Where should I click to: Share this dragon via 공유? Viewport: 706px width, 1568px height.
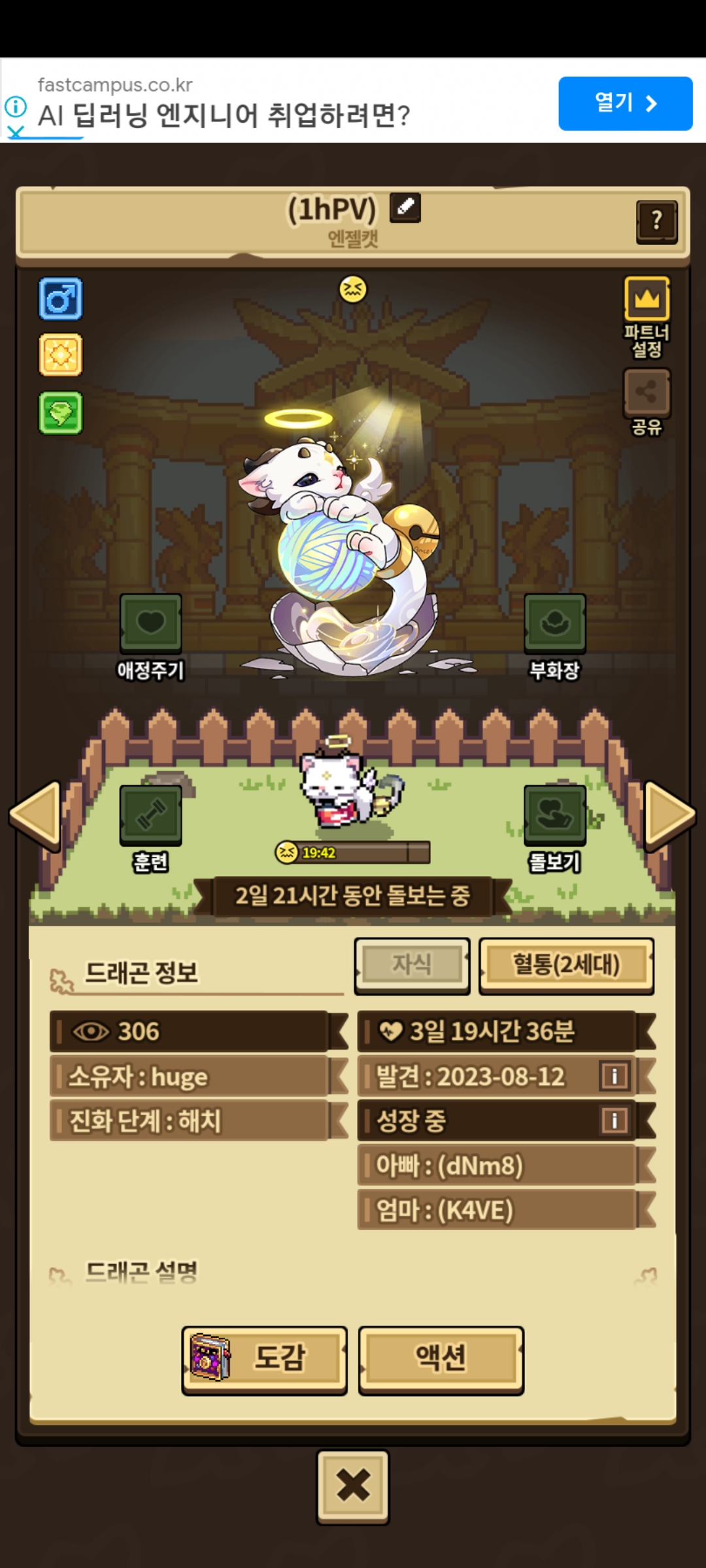647,392
